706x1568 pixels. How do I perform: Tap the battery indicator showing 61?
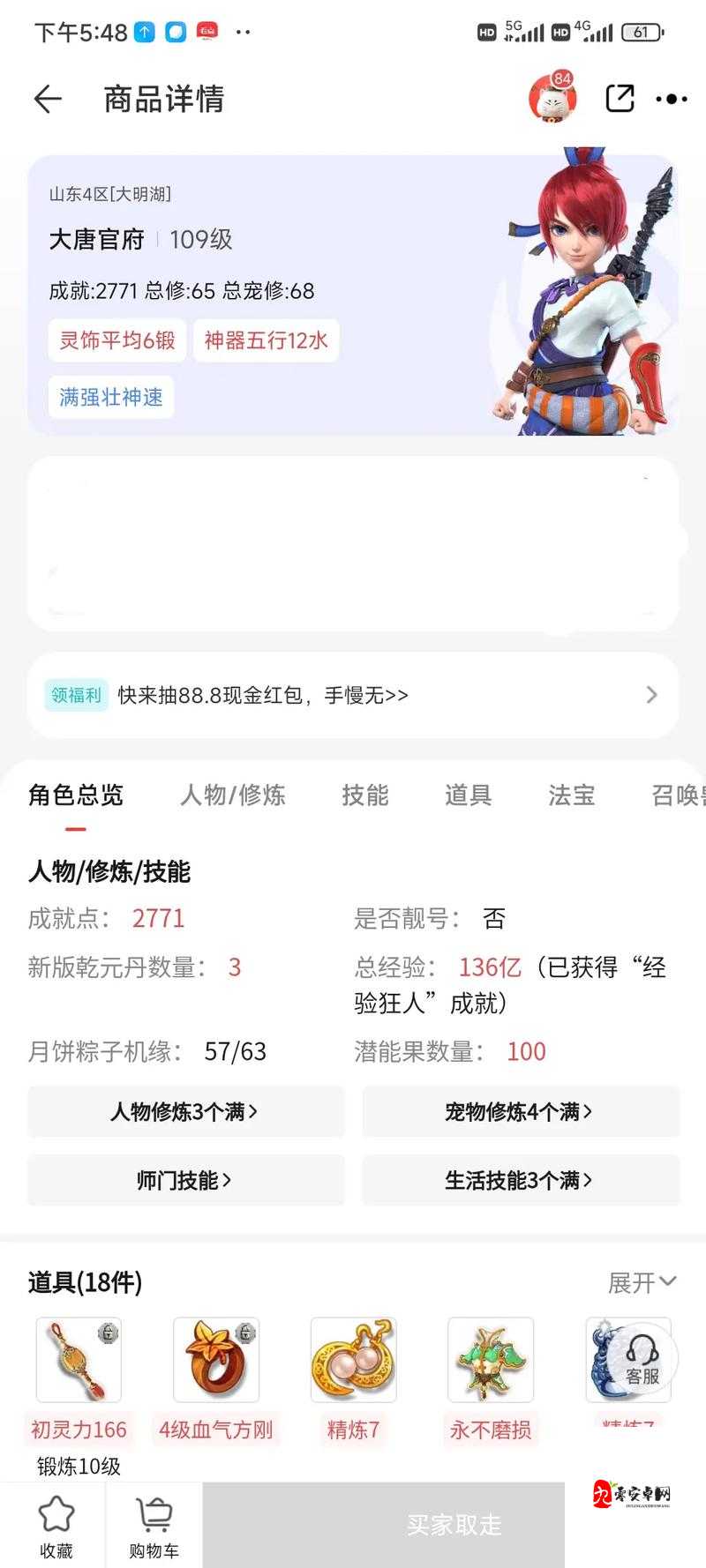click(642, 31)
